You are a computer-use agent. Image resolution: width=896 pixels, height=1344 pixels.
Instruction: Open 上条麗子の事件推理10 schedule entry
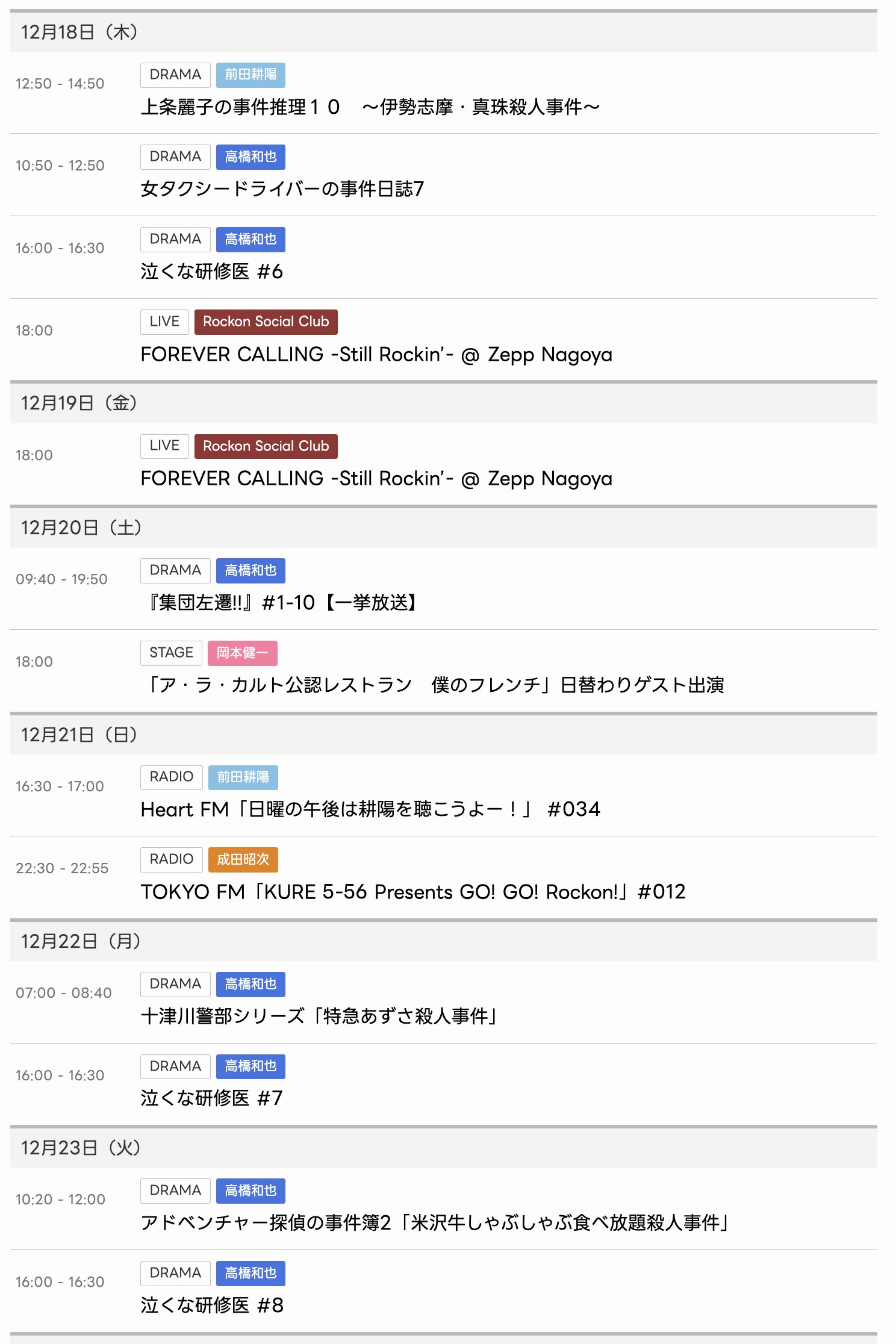coord(370,107)
